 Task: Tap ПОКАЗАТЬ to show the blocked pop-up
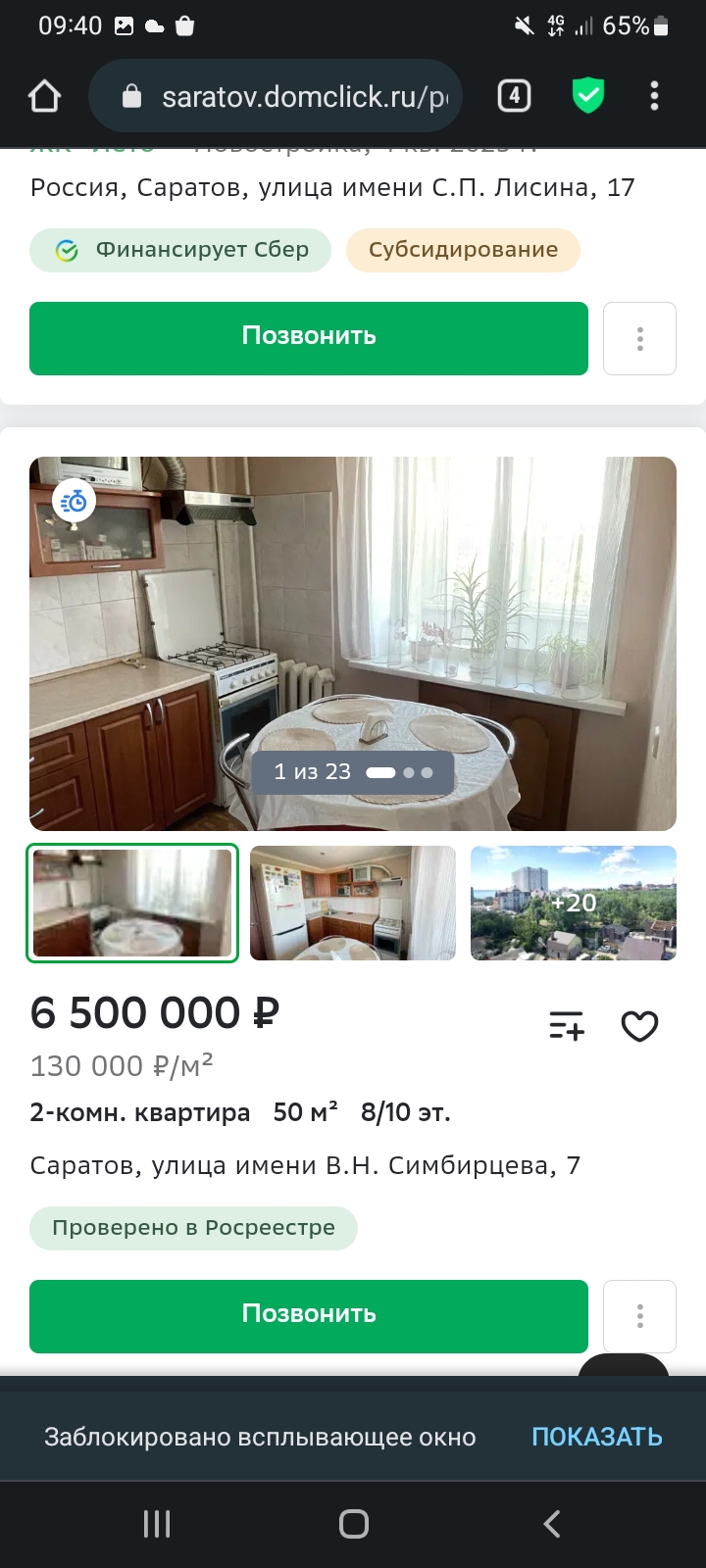pos(596,1437)
